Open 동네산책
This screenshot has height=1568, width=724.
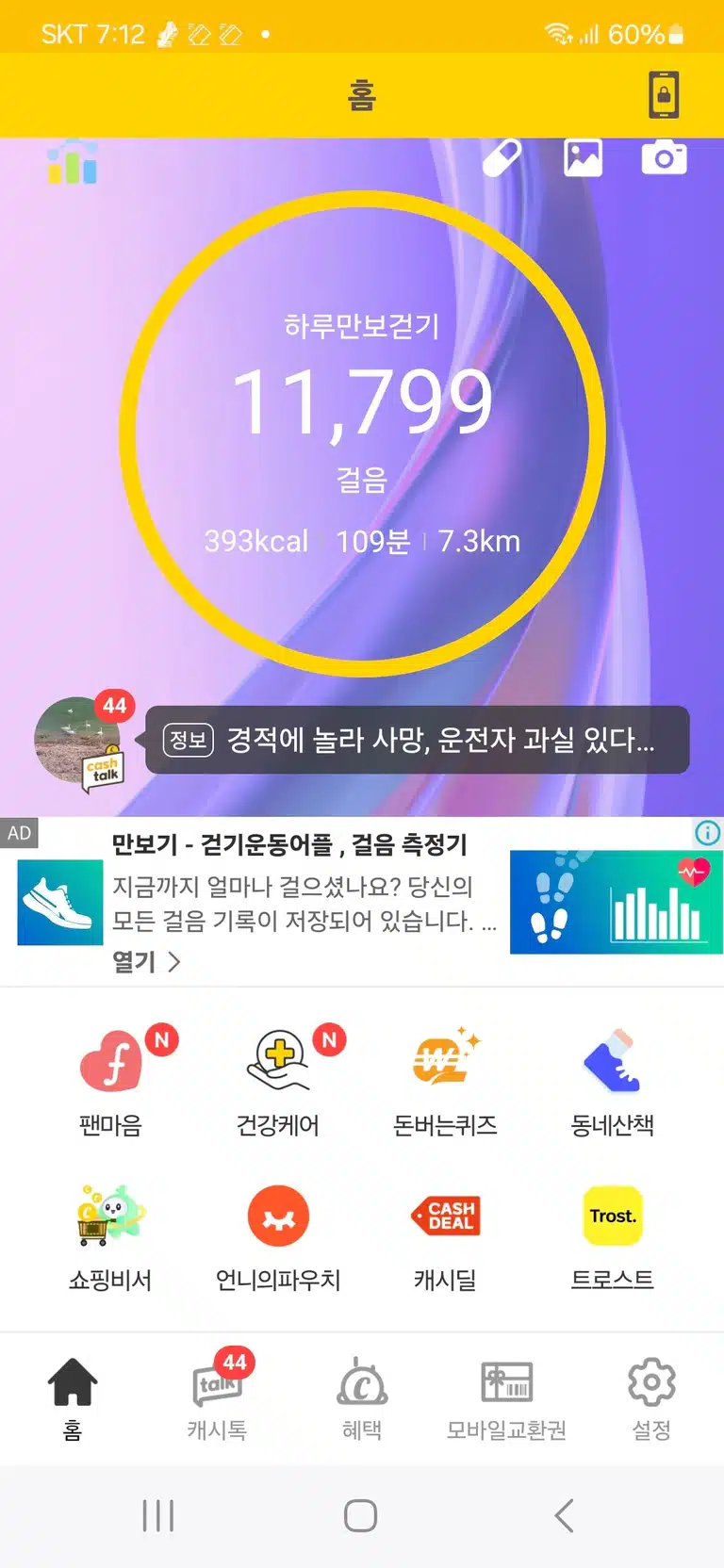[x=612, y=1082]
